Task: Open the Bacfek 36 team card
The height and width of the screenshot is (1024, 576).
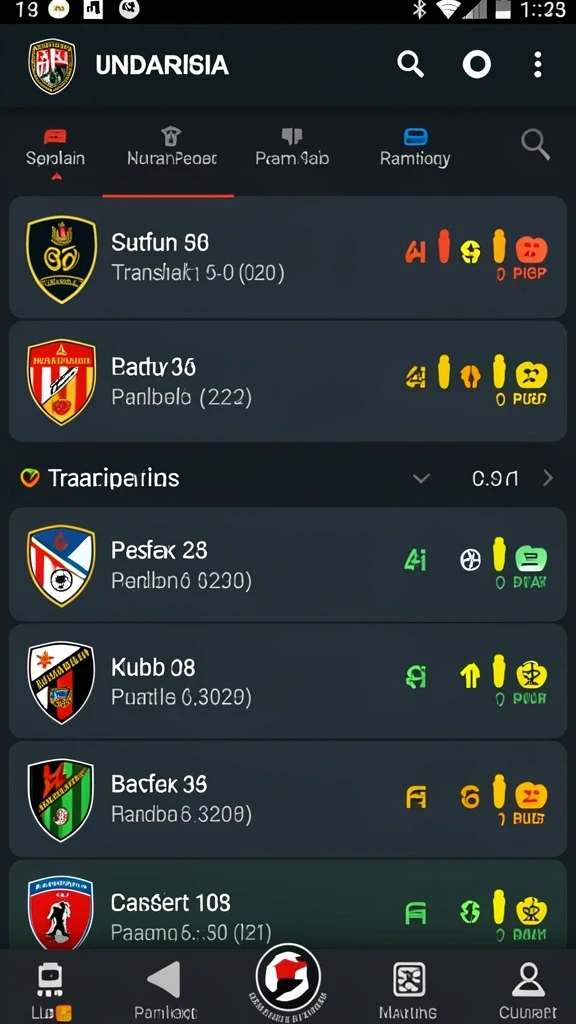Action: coord(287,799)
